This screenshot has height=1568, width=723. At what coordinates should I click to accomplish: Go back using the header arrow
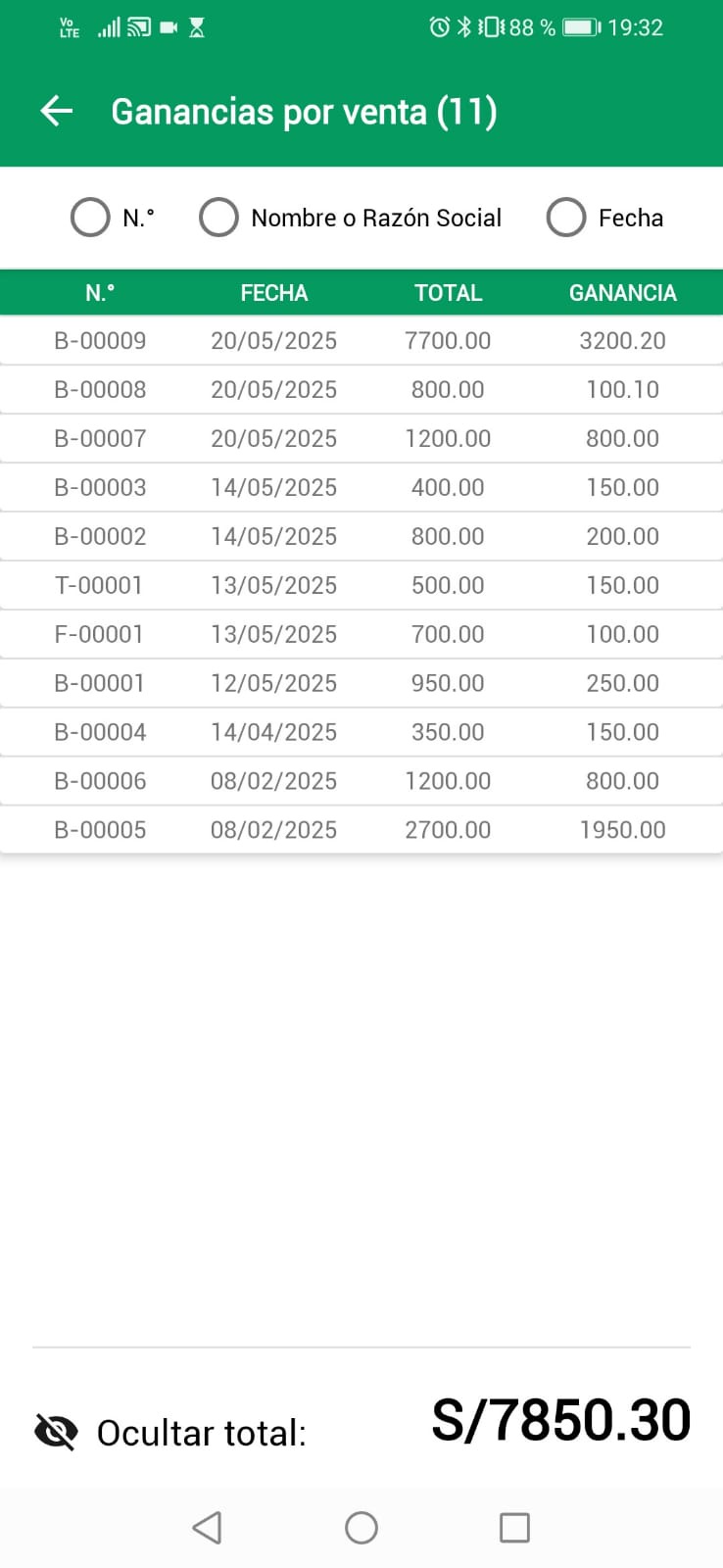pyautogui.click(x=57, y=112)
